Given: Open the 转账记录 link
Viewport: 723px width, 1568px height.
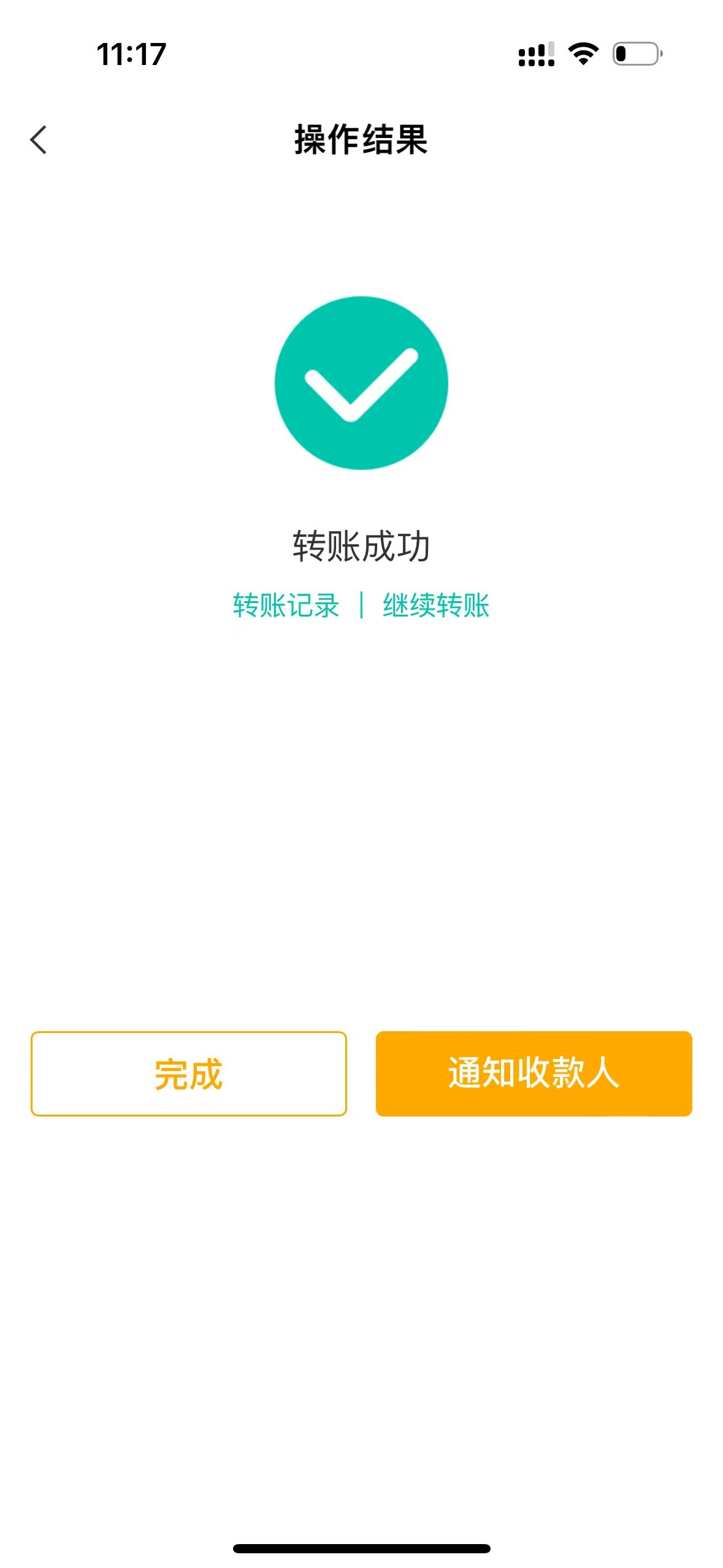Looking at the screenshot, I should (x=286, y=605).
